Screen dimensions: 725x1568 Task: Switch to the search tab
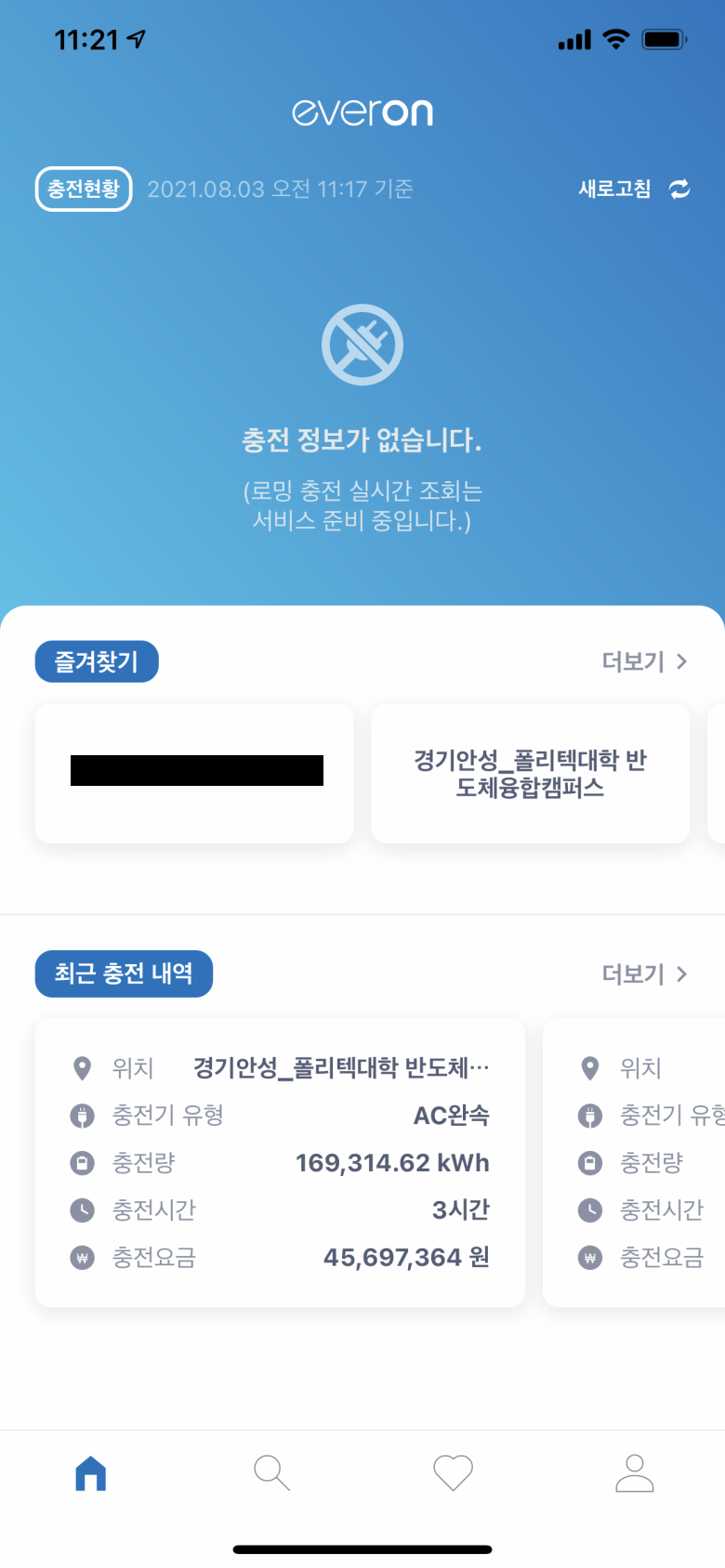point(271,1473)
